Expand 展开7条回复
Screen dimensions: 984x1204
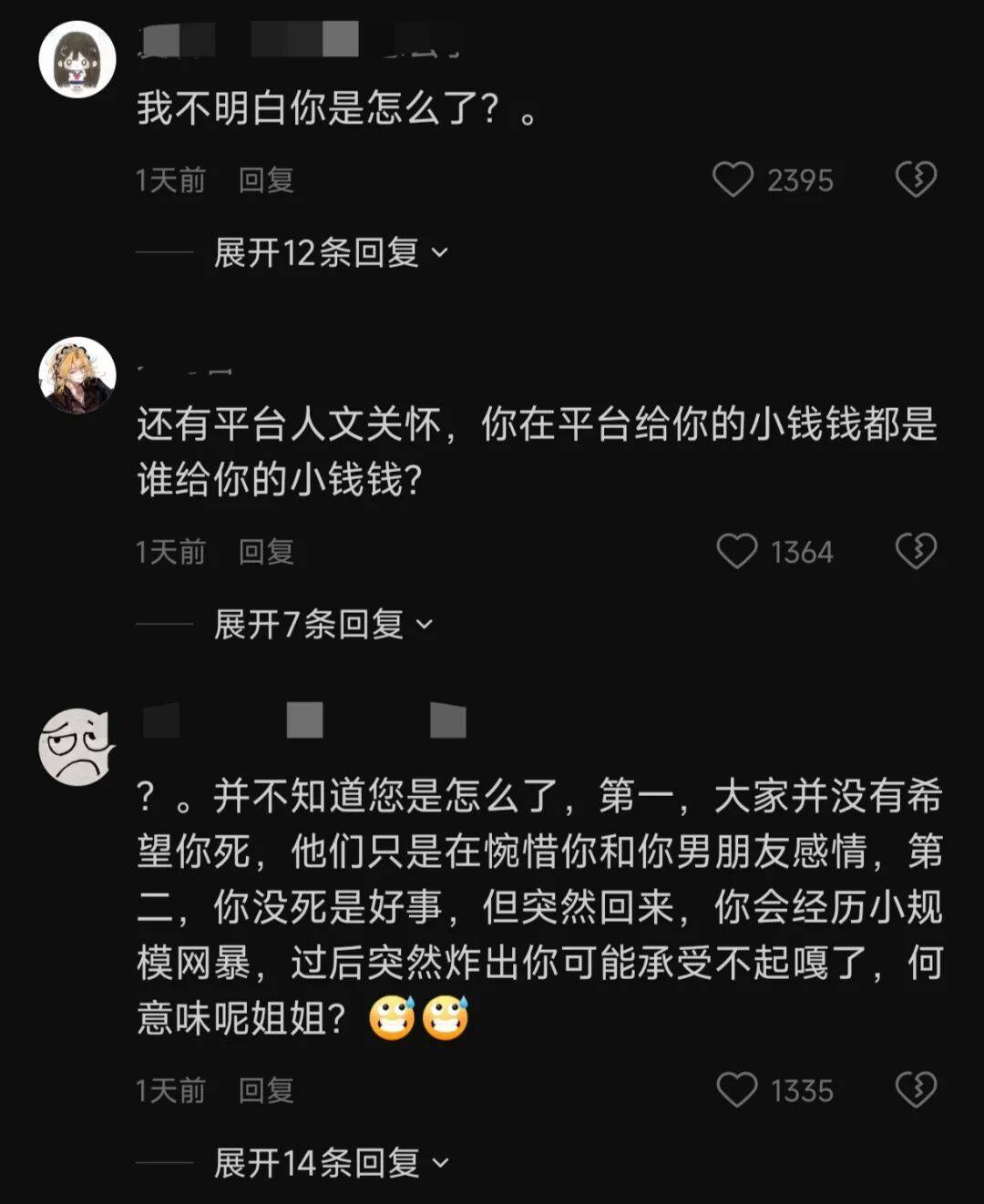323,625
